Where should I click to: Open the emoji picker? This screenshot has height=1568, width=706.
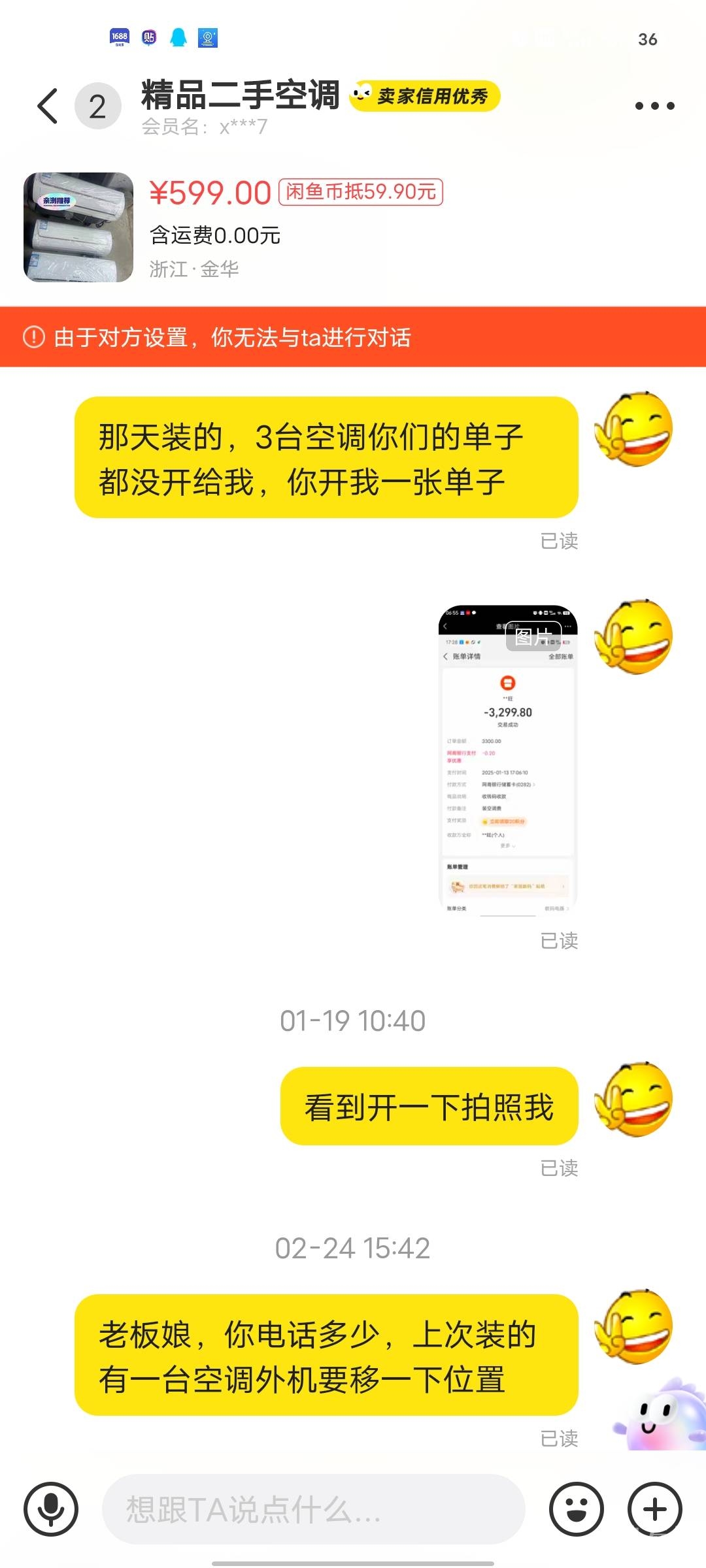(x=576, y=1509)
